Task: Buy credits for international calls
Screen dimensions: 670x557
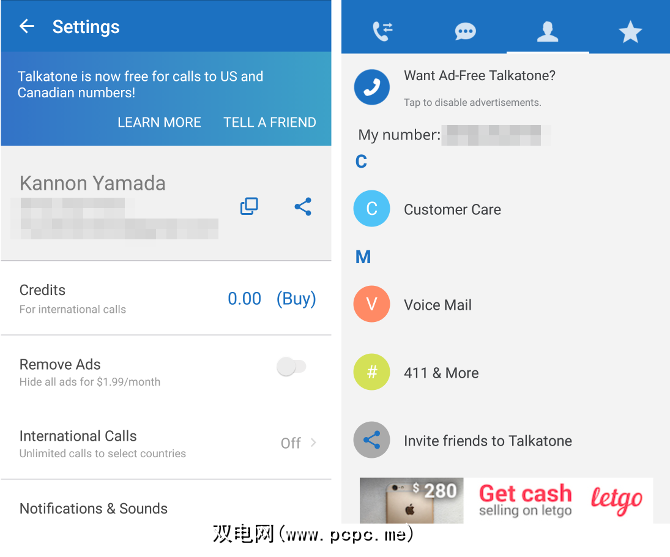Action: 296,298
